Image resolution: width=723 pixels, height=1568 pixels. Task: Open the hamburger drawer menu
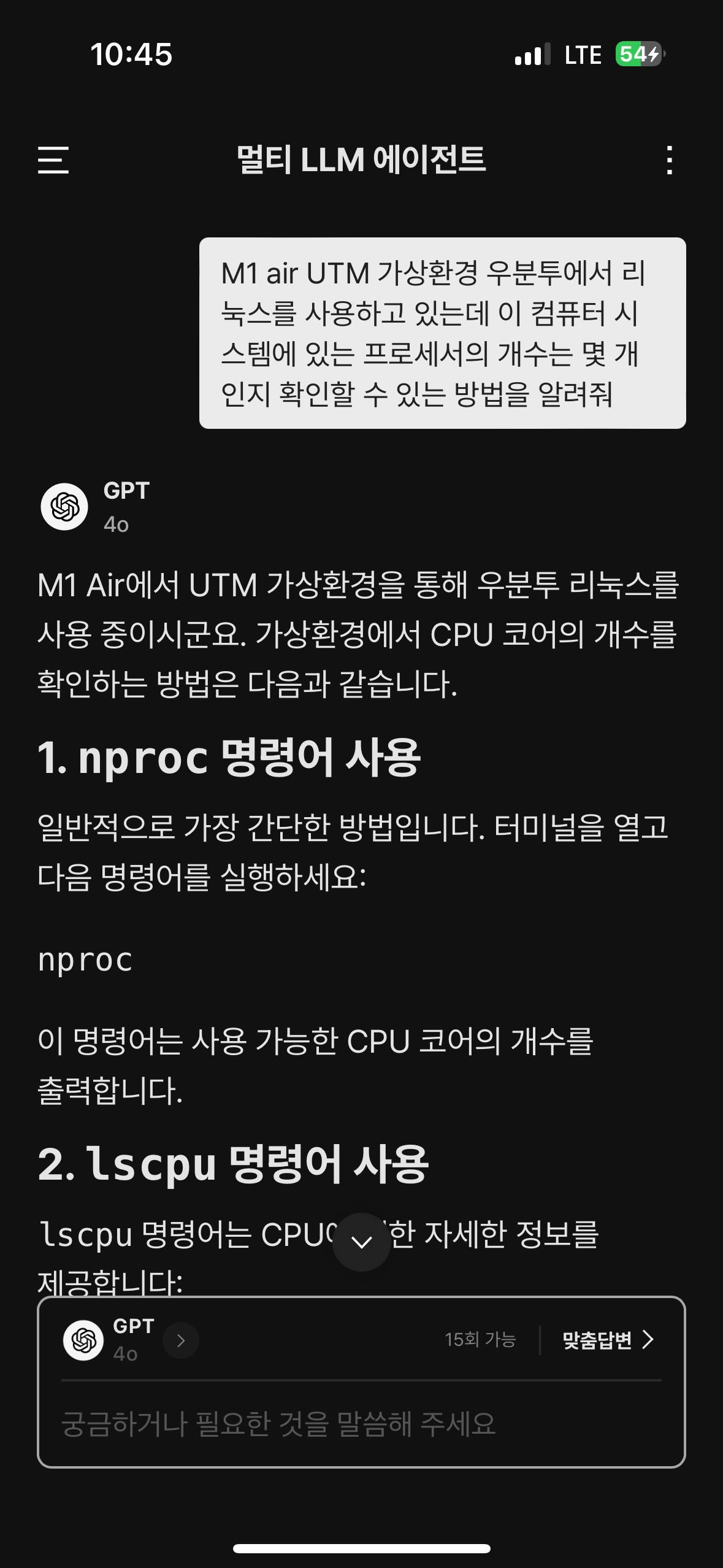pos(53,160)
